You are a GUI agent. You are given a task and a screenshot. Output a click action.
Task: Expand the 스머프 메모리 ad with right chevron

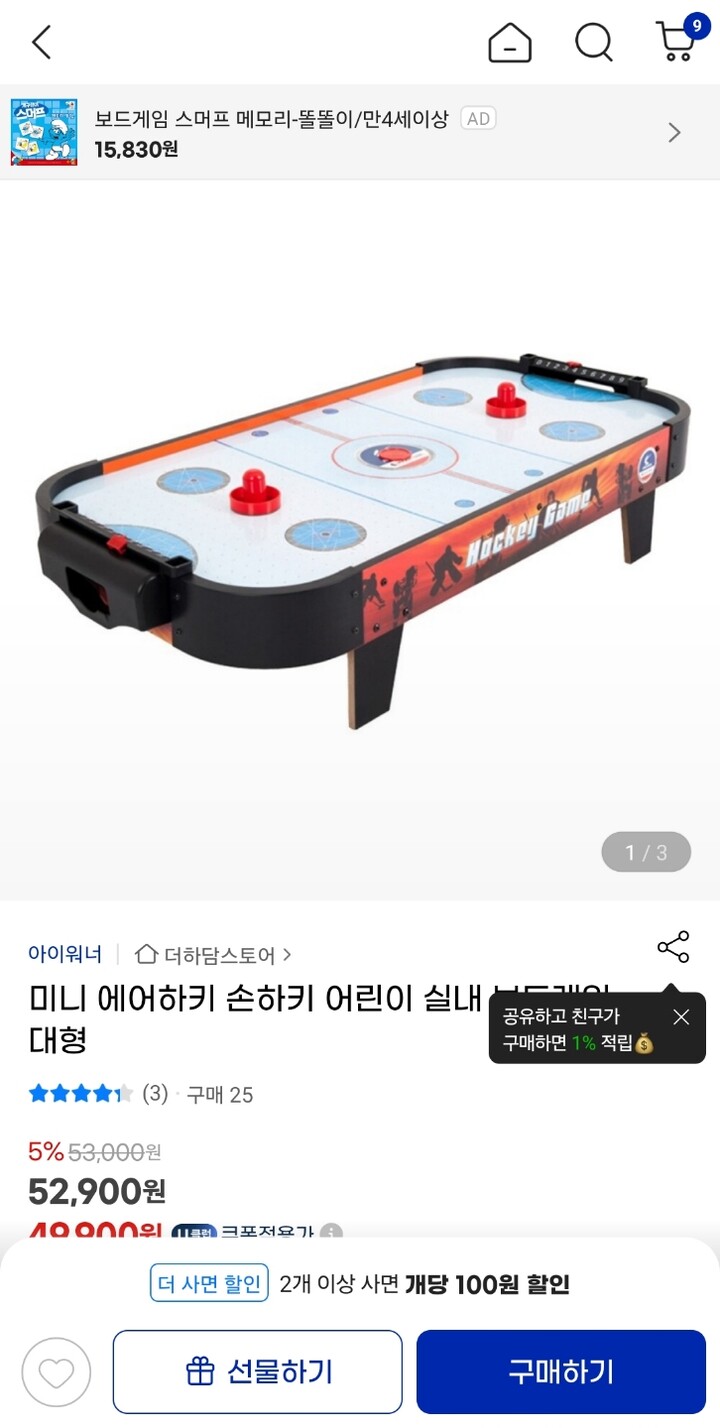672,132
